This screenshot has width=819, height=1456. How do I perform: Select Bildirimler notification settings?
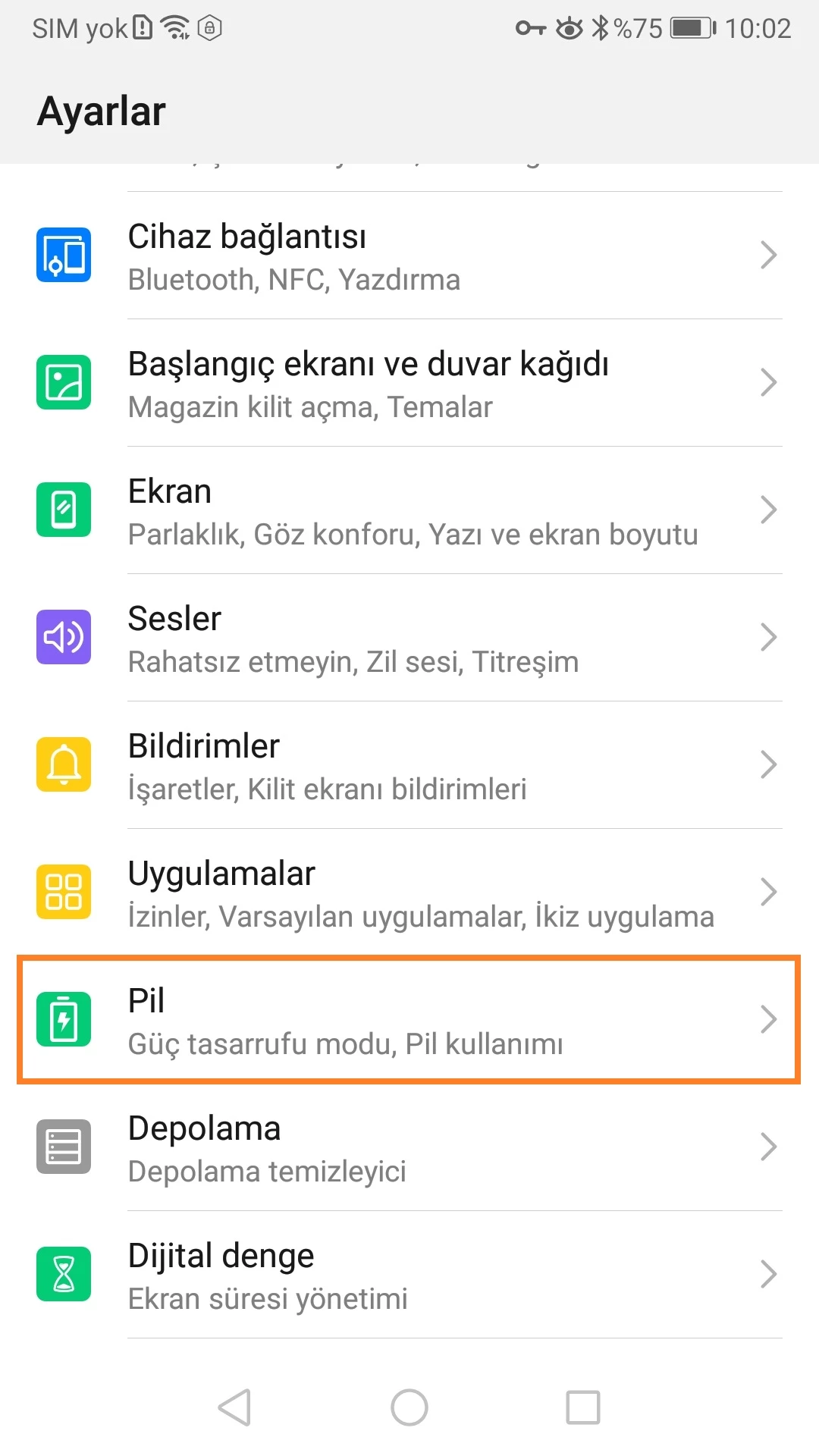point(409,766)
